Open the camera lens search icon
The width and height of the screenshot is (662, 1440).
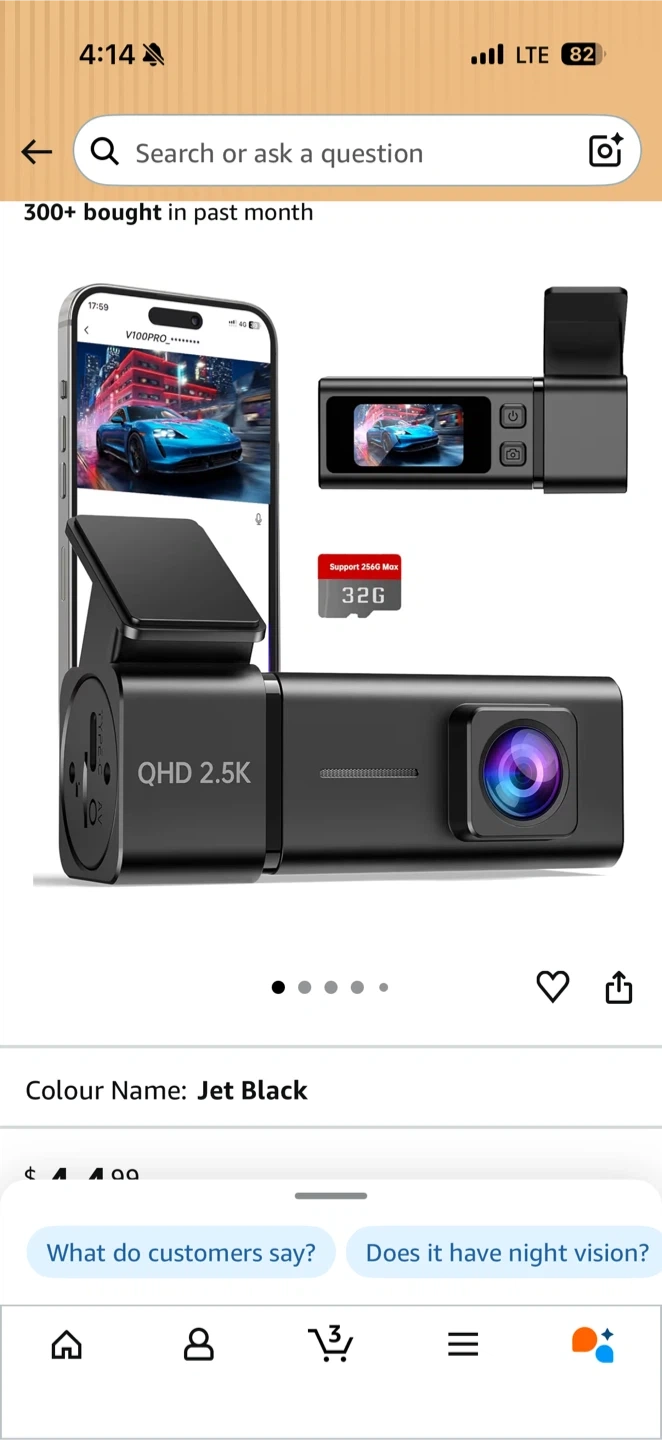pos(606,151)
